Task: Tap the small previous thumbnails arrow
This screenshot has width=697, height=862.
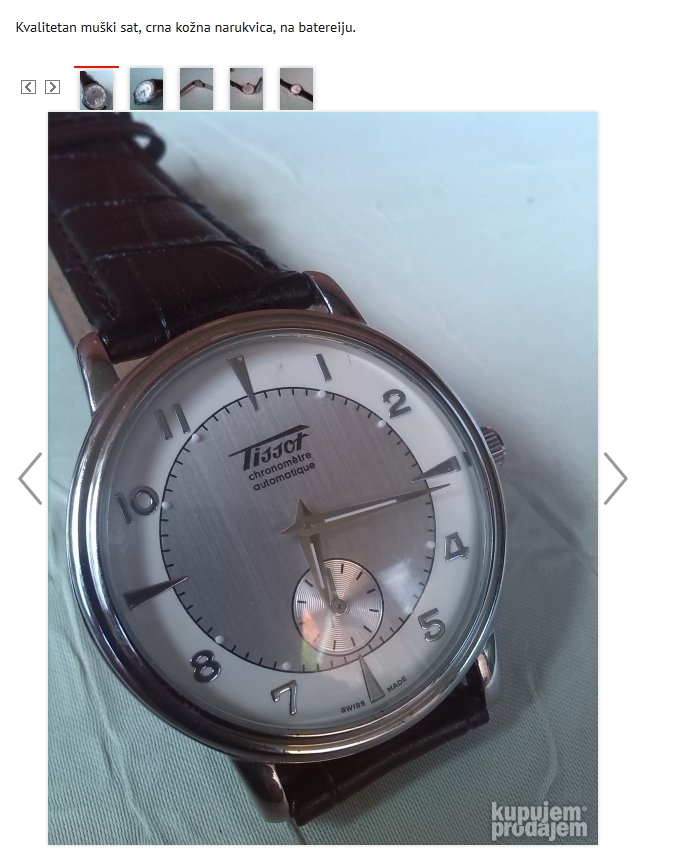Action: pyautogui.click(x=28, y=87)
